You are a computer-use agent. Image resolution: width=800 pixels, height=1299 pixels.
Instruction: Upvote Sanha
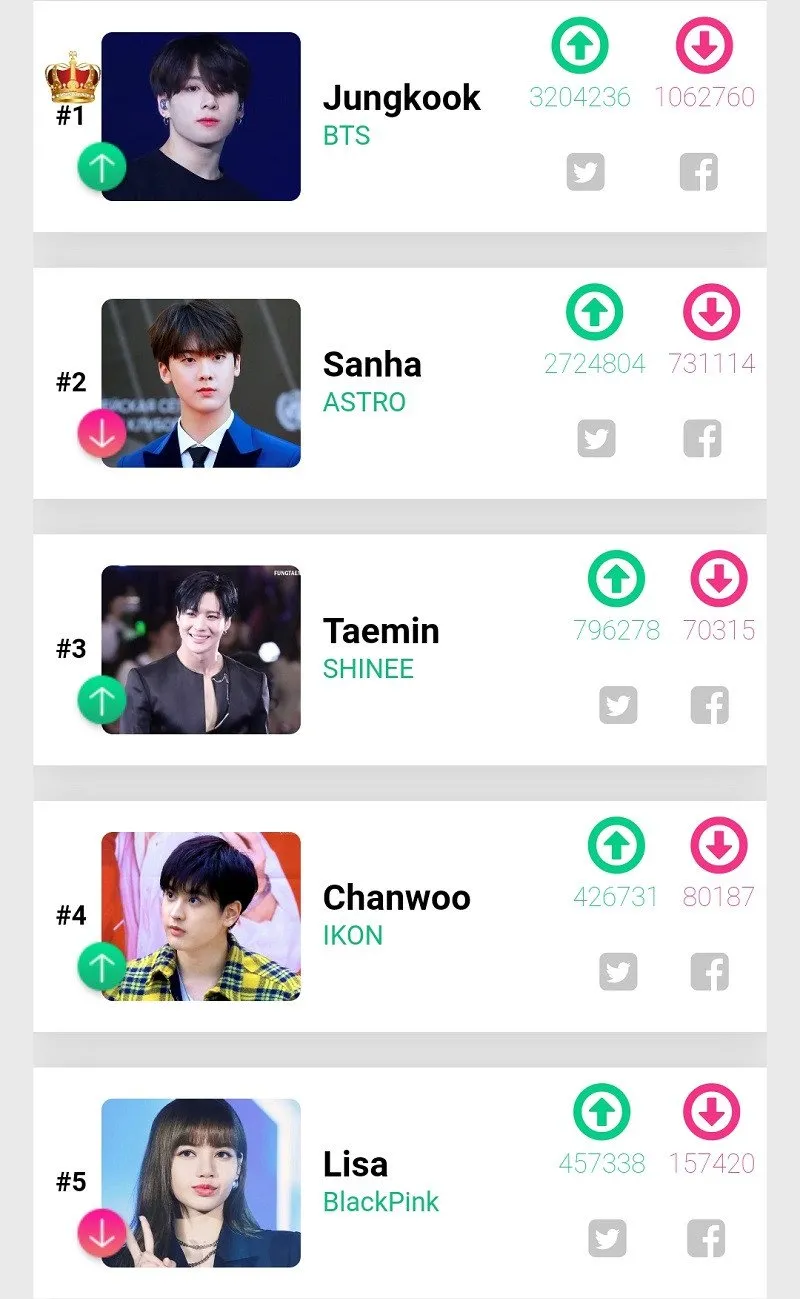[595, 311]
